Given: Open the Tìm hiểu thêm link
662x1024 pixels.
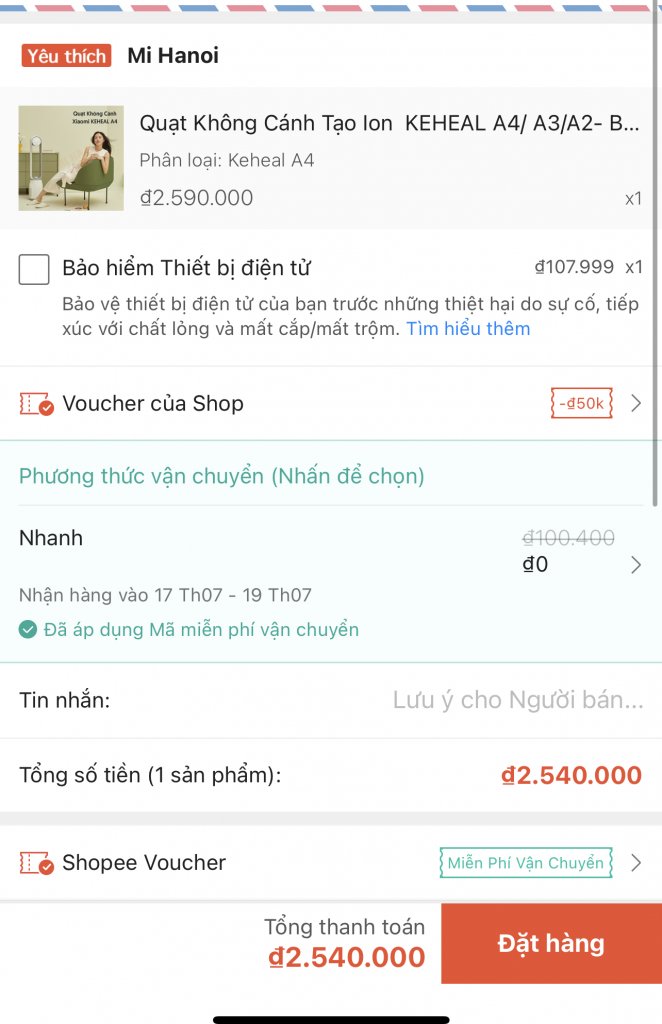Looking at the screenshot, I should 468,329.
